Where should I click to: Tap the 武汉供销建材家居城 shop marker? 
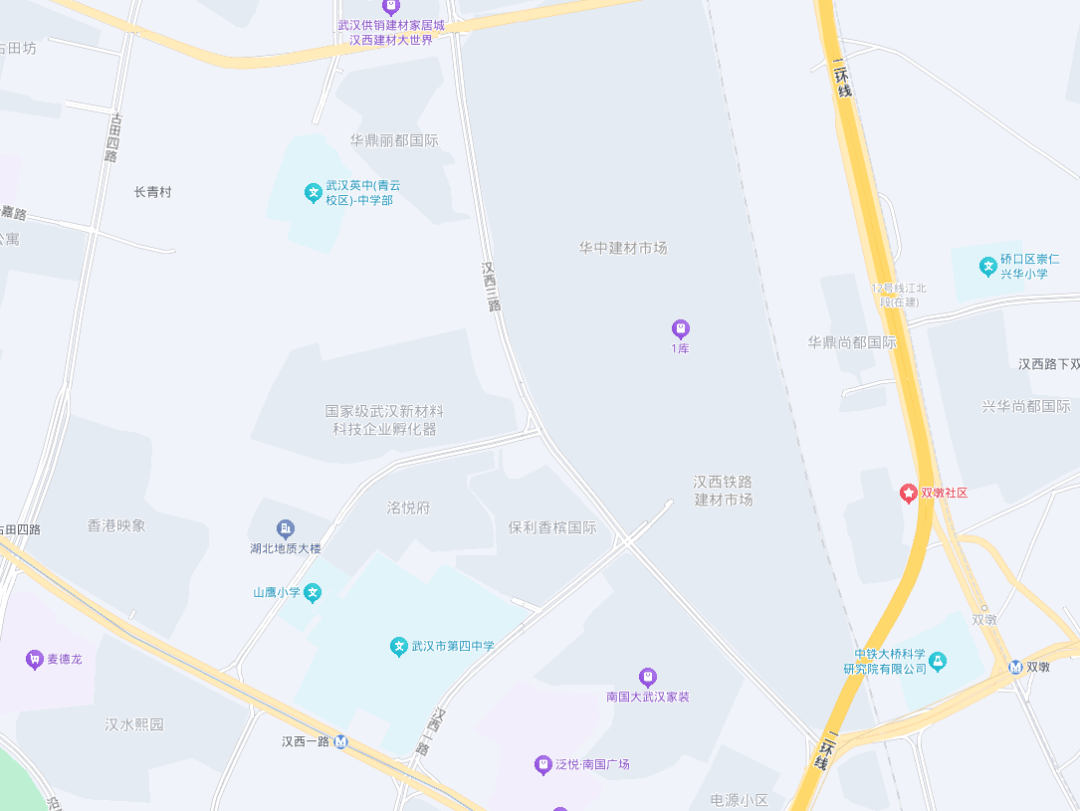390,7
